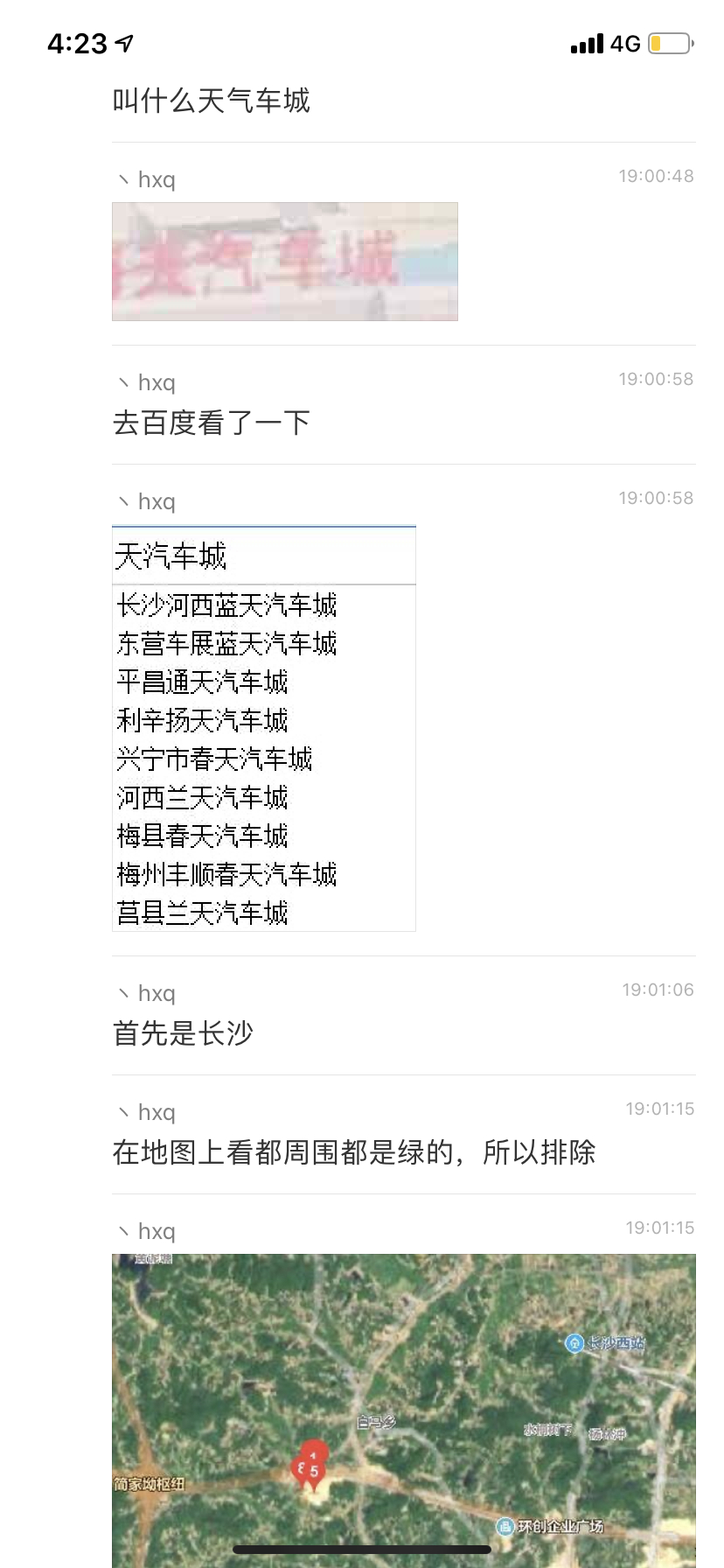The image size is (724, 1568).
Task: Select the suggestion 长沙河西蓝天汽车城
Action: tap(226, 605)
